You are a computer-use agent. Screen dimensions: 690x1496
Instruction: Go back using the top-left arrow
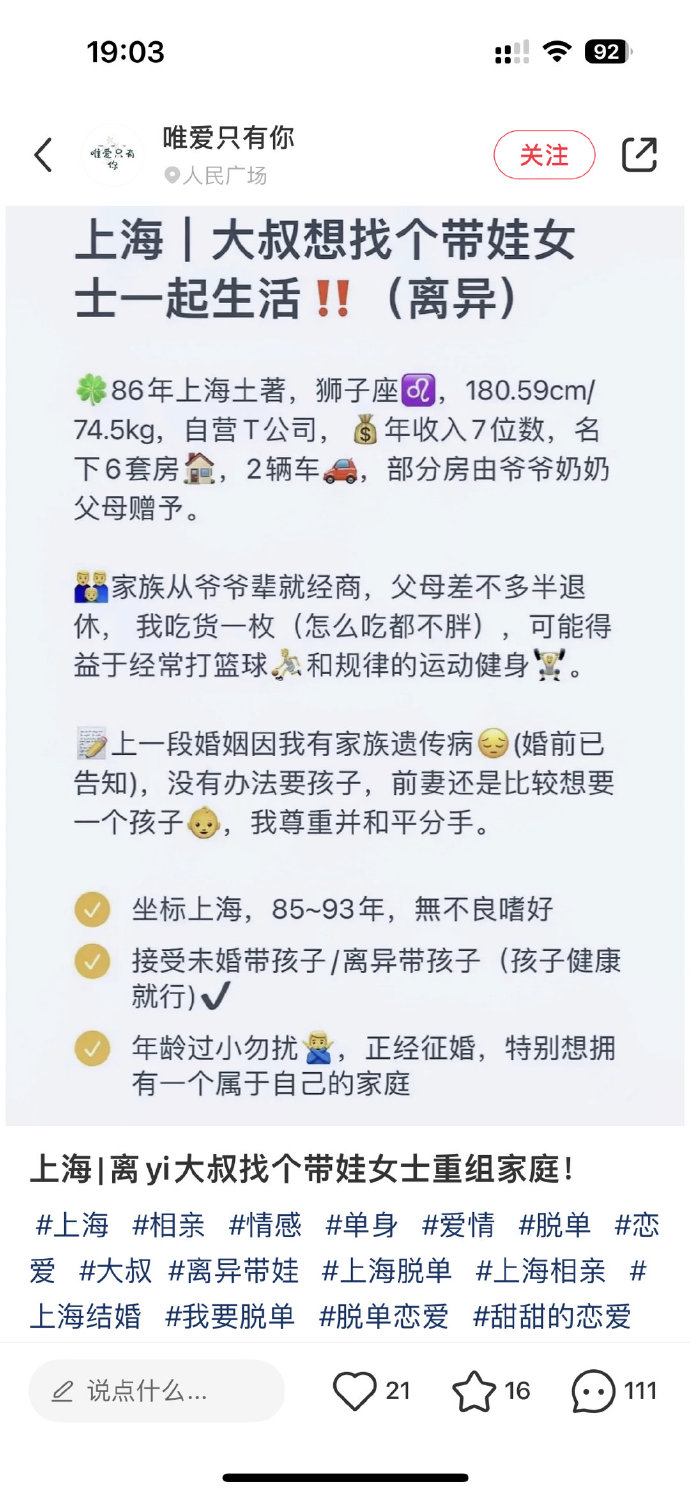click(43, 155)
